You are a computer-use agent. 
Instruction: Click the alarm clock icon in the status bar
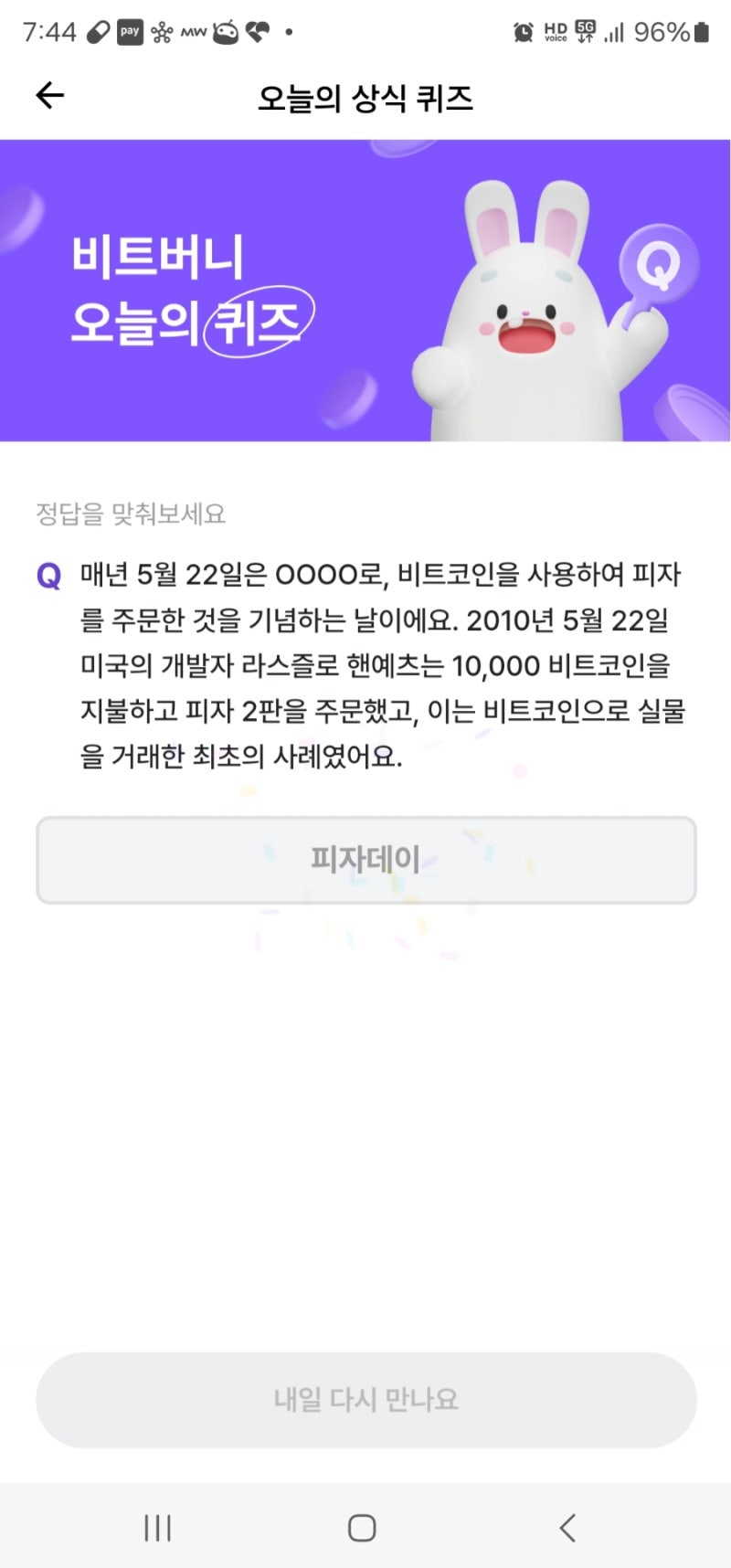(524, 29)
